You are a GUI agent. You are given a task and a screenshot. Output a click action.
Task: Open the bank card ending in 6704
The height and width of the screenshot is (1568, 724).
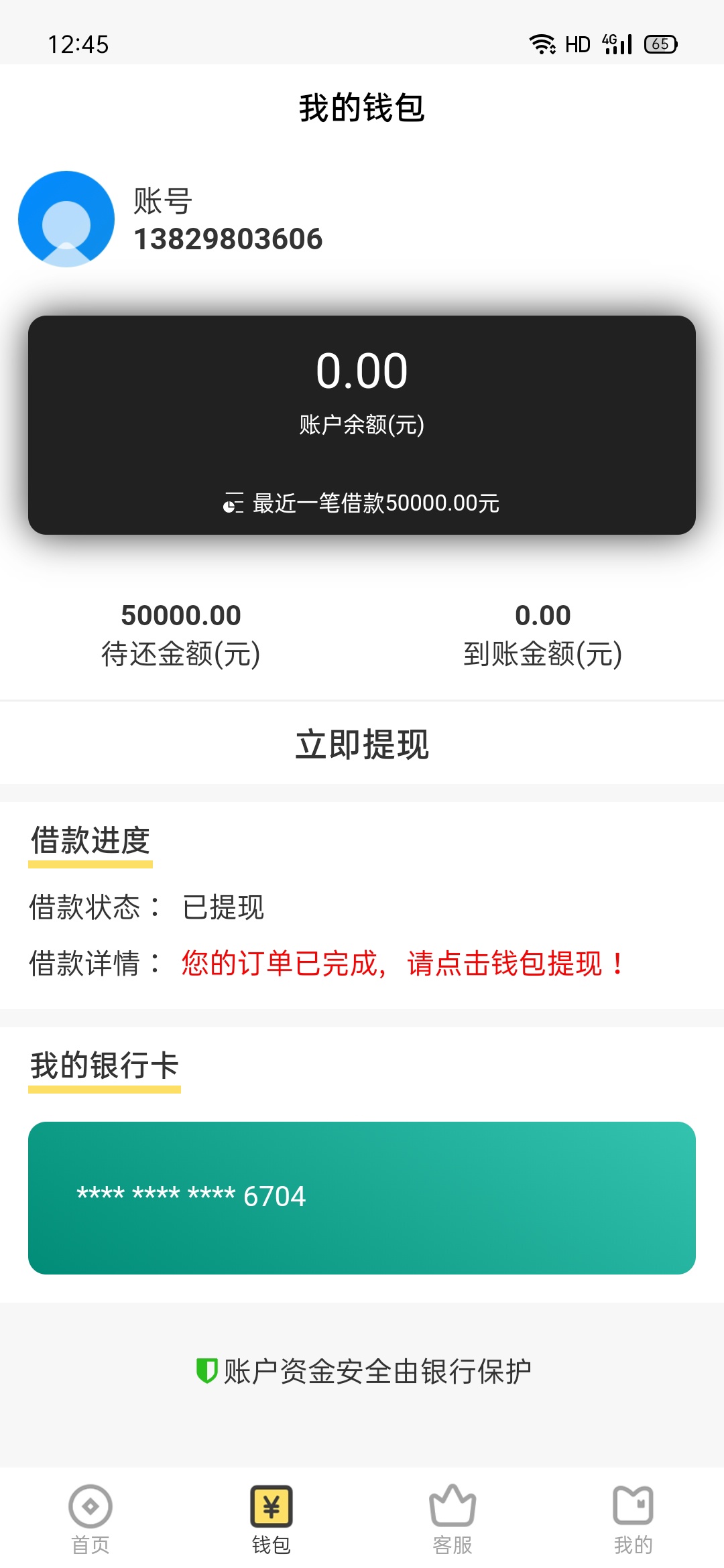(362, 1198)
